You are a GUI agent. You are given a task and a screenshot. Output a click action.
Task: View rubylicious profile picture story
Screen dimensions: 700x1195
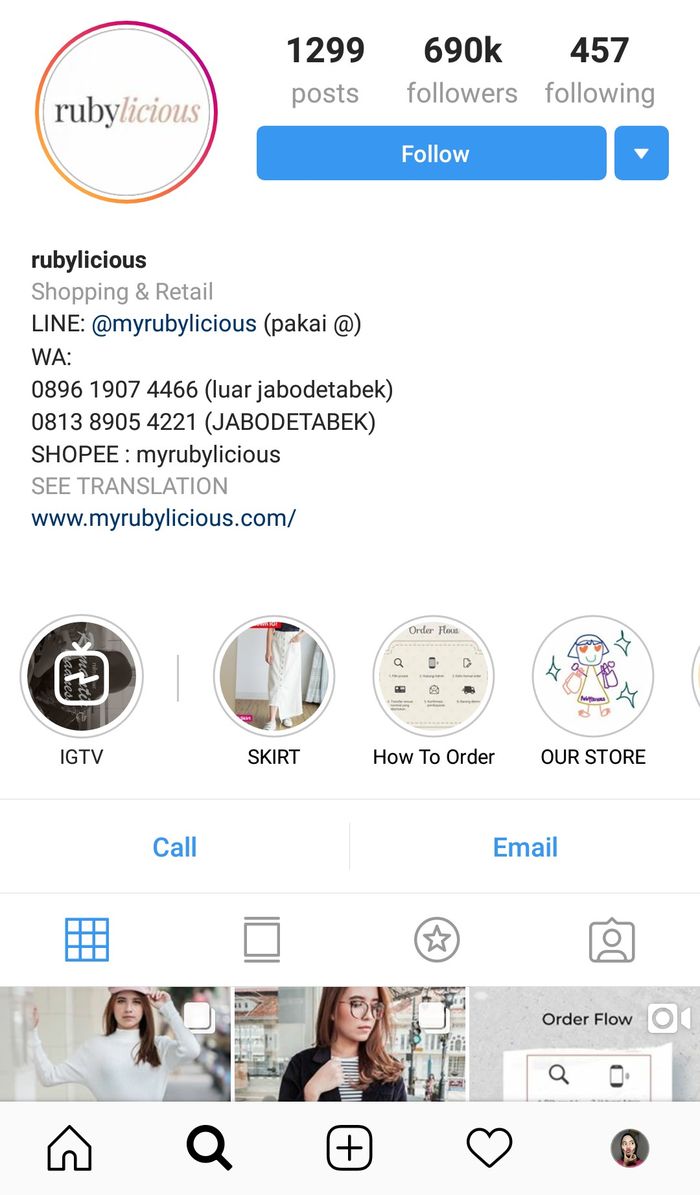(127, 112)
